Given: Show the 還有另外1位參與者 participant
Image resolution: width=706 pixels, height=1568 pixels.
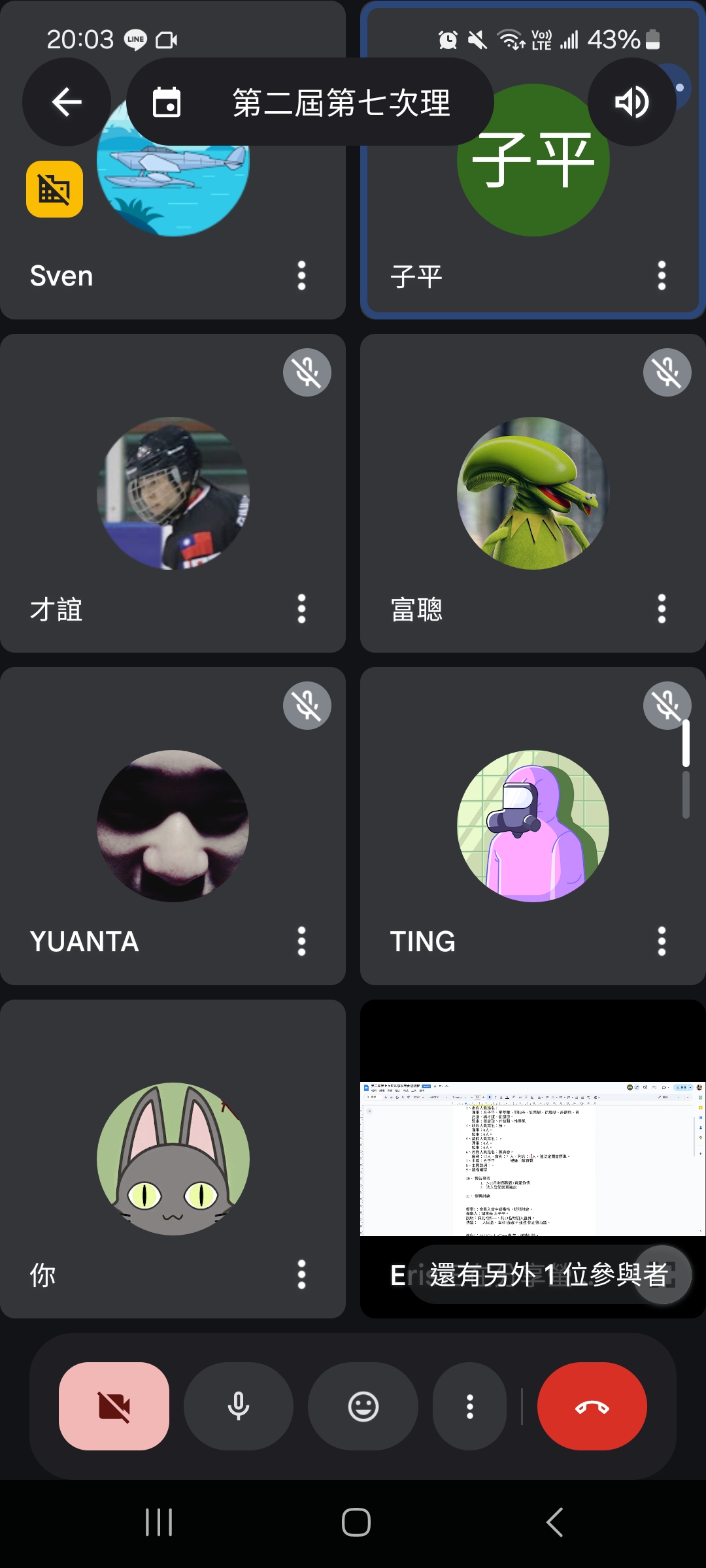Looking at the screenshot, I should 548,1275.
